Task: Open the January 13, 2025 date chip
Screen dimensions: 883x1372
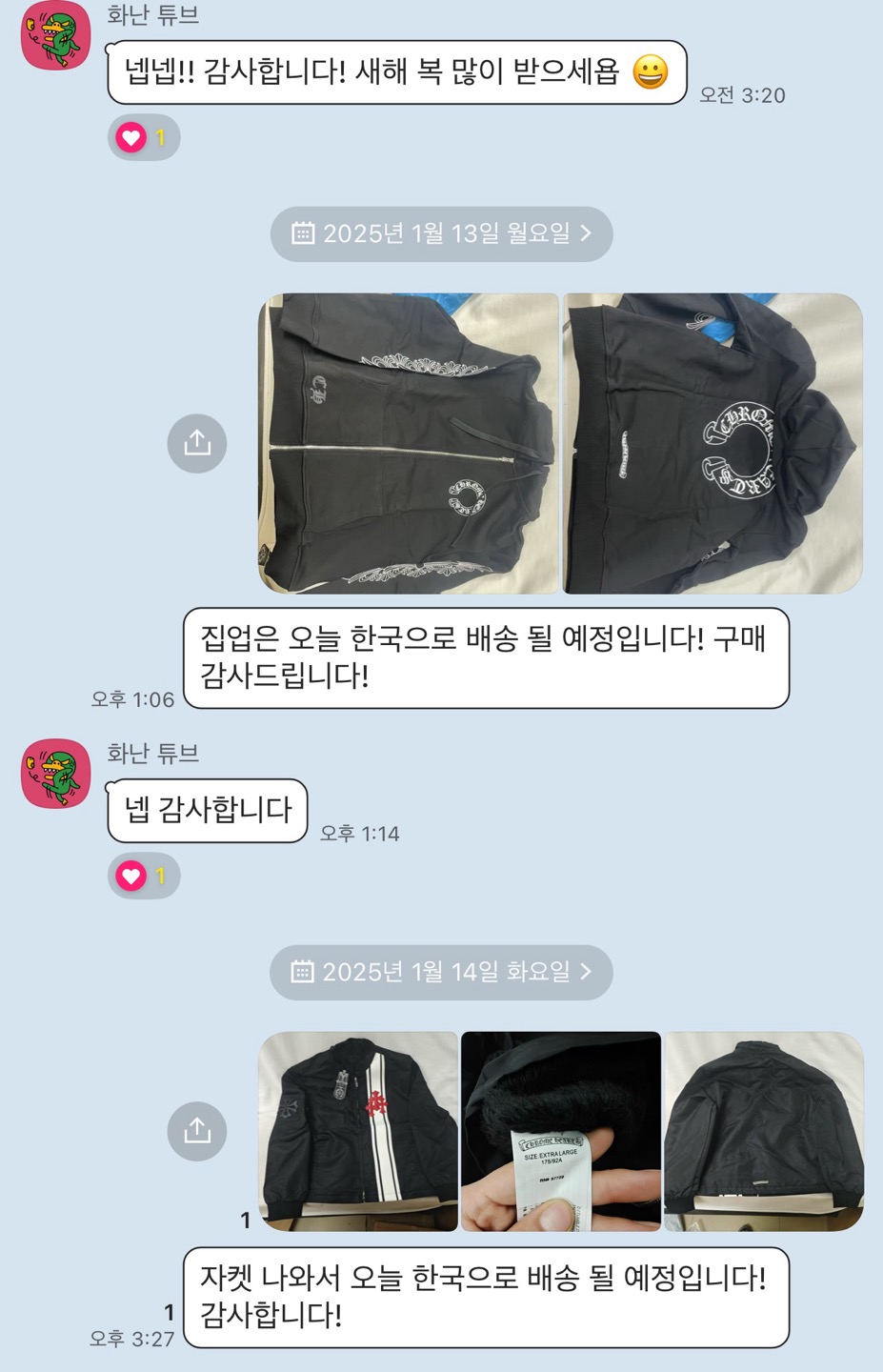Action: coord(441,233)
